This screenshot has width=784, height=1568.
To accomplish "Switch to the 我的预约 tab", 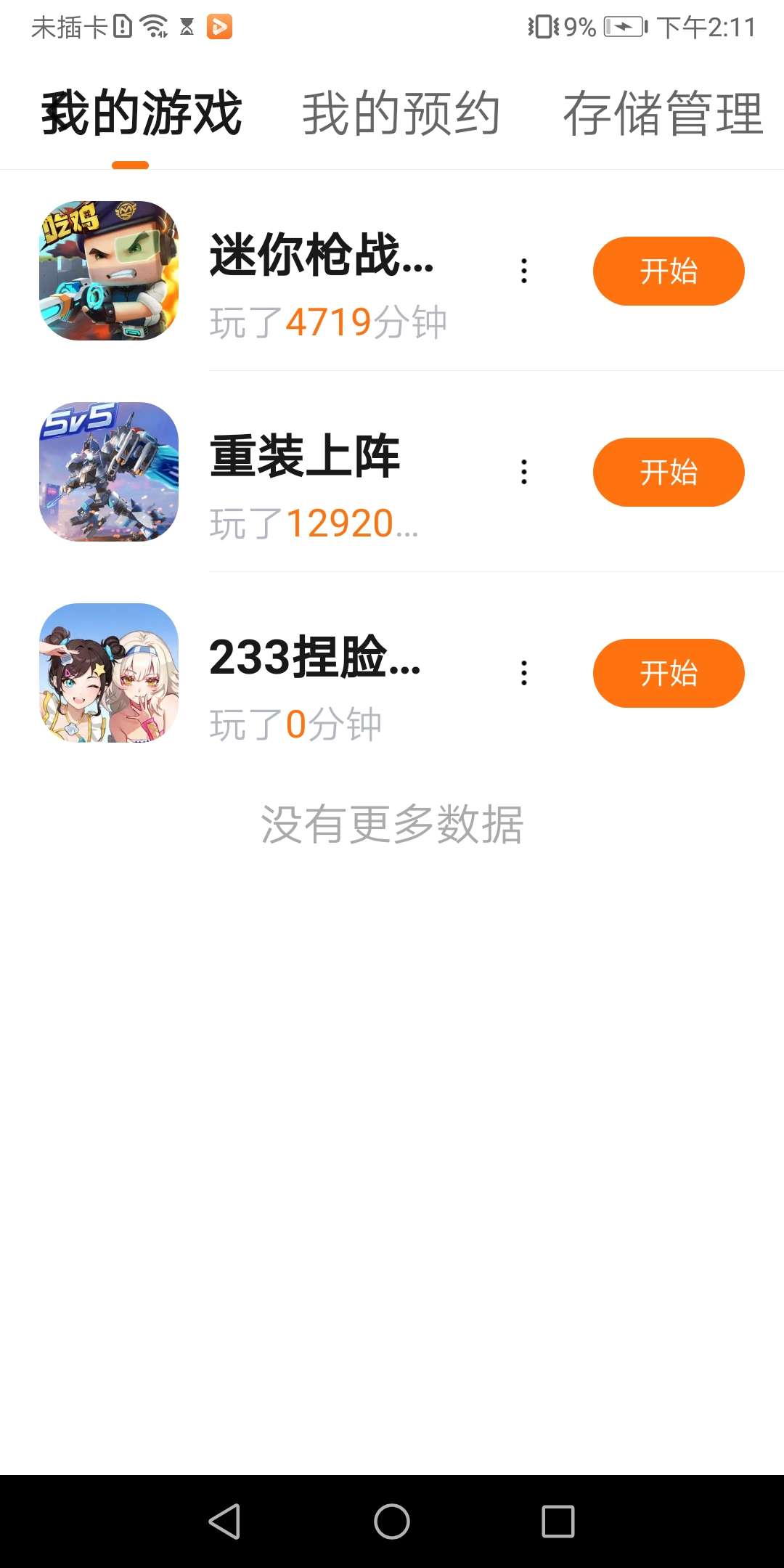I will [401, 114].
